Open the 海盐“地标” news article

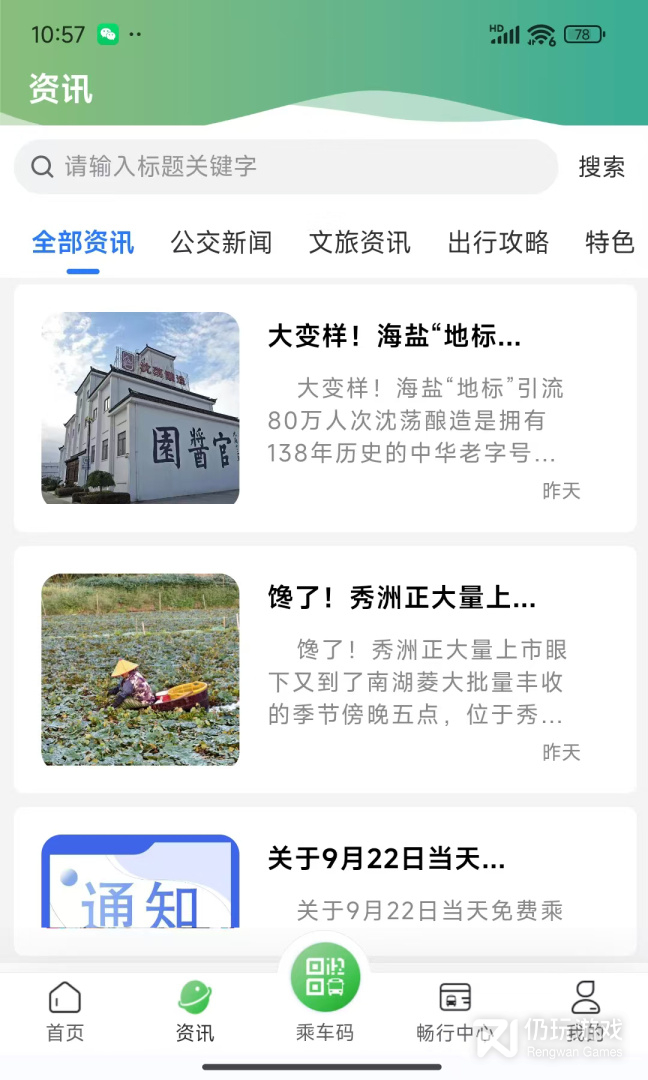[325, 408]
